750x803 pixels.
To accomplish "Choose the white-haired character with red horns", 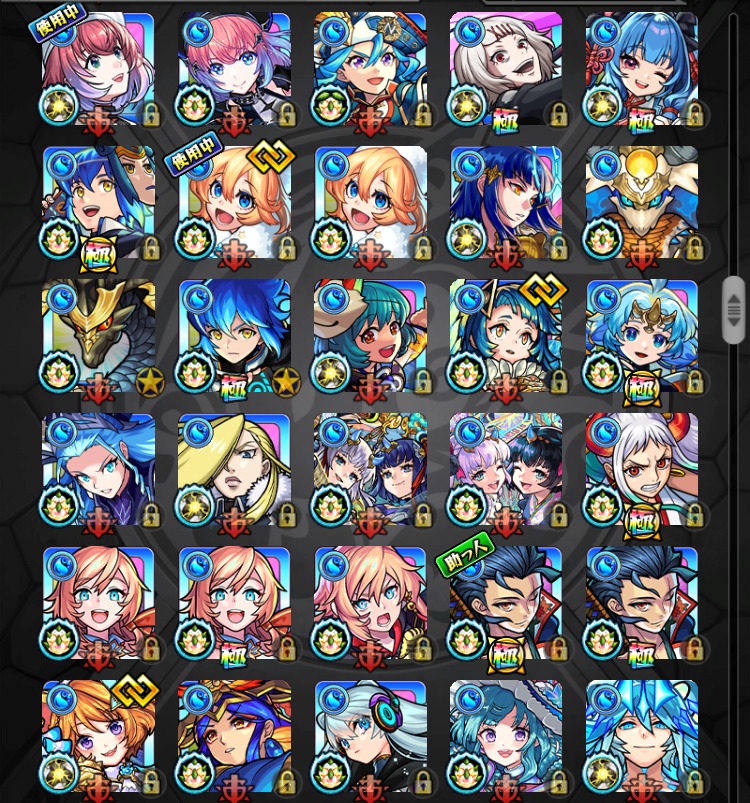I will click(x=641, y=470).
